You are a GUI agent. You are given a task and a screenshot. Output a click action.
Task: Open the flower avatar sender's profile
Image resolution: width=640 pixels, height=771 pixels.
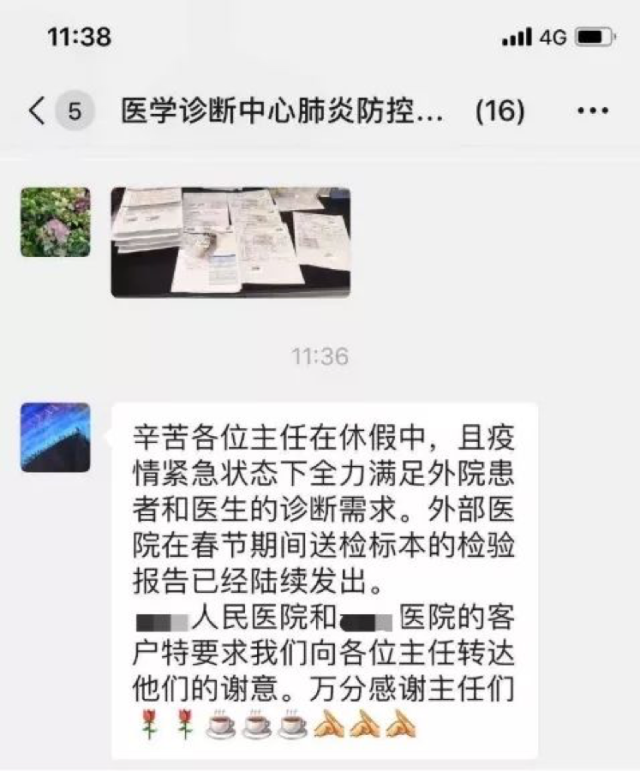[x=55, y=222]
